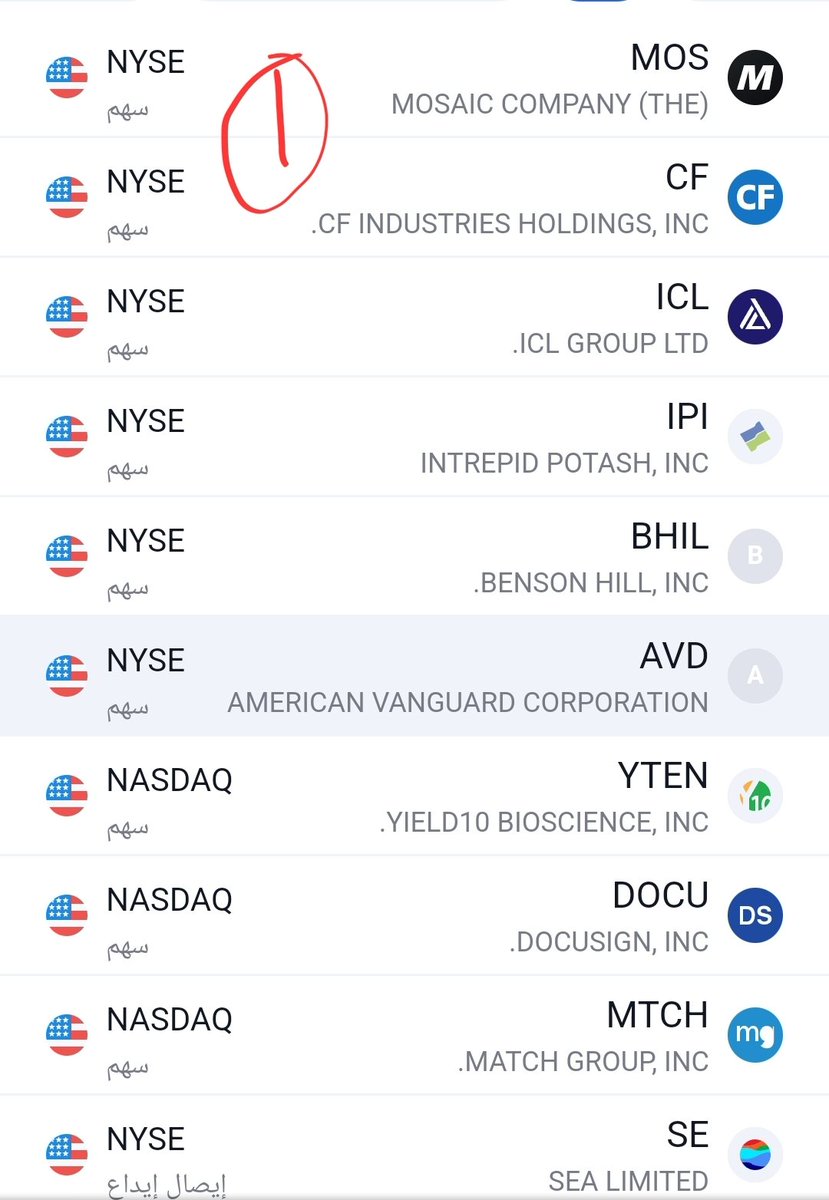829x1200 pixels.
Task: Select SE Sea Limited on NYSE
Action: pyautogui.click(x=414, y=1147)
